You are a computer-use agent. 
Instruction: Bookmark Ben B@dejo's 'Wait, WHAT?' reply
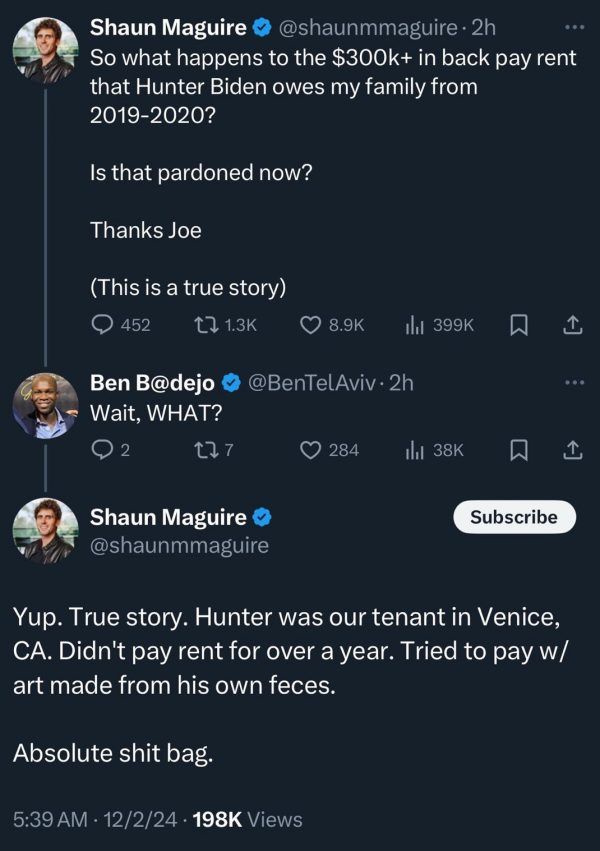click(519, 450)
